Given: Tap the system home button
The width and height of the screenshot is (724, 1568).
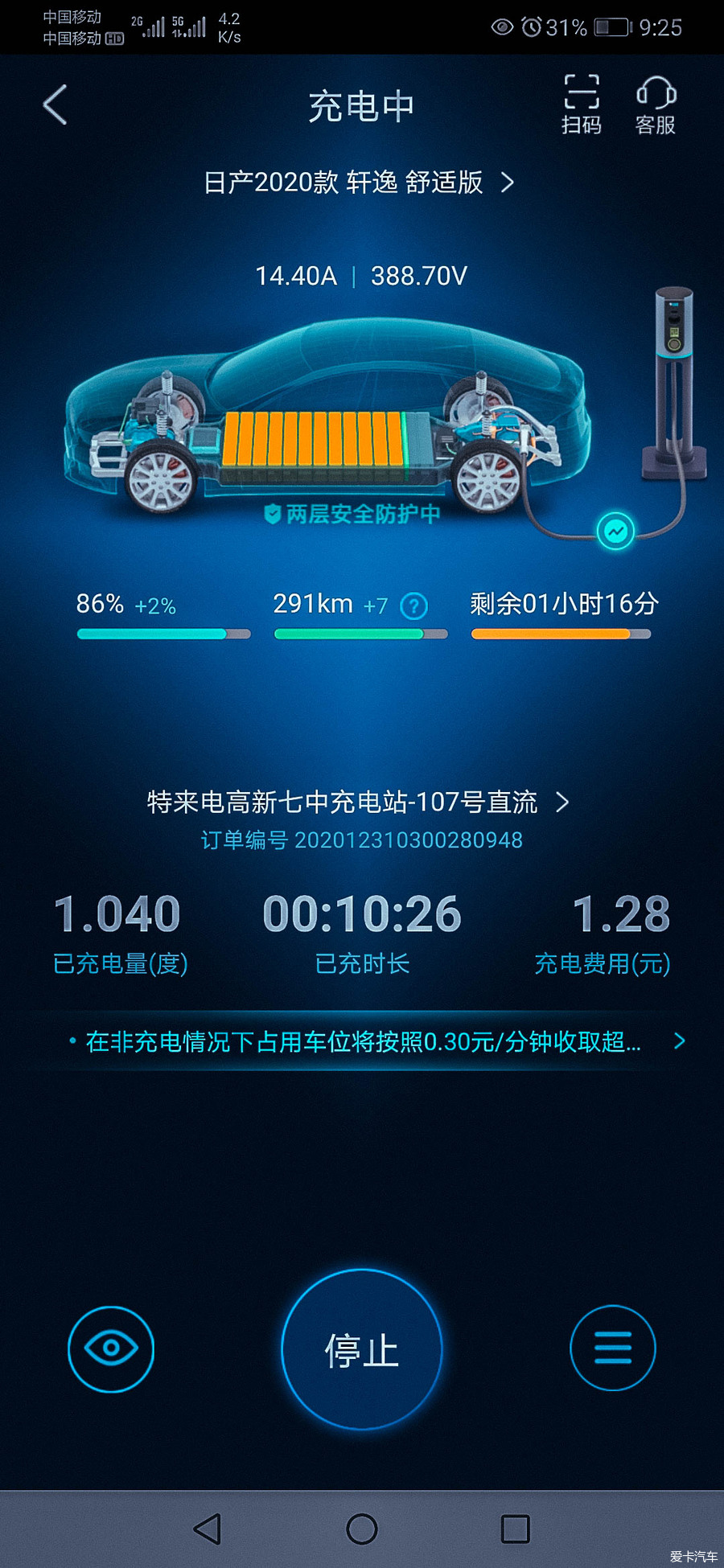Looking at the screenshot, I should 362,1529.
